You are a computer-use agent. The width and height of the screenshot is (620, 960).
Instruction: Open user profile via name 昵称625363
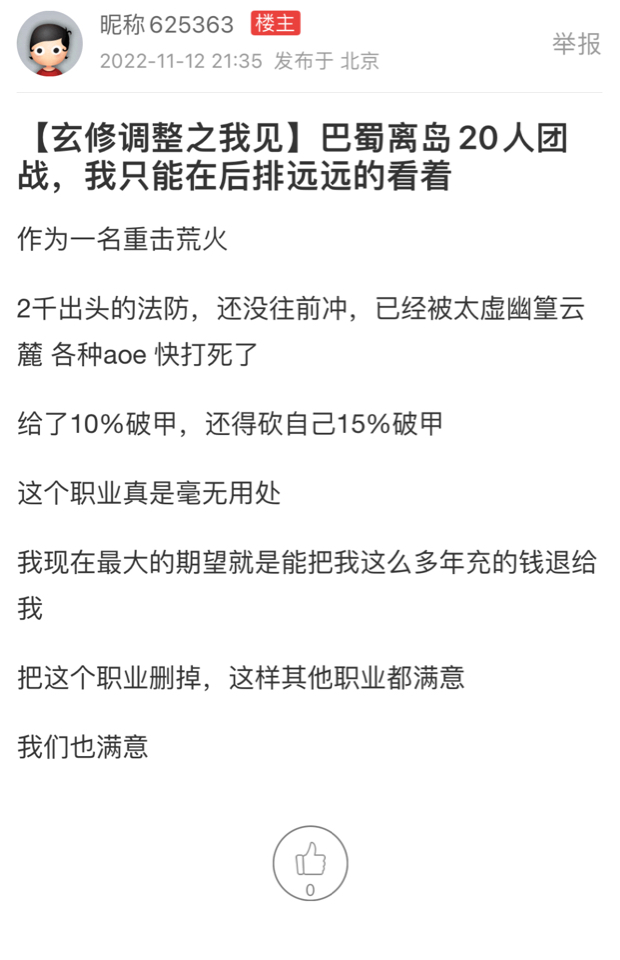[x=166, y=25]
